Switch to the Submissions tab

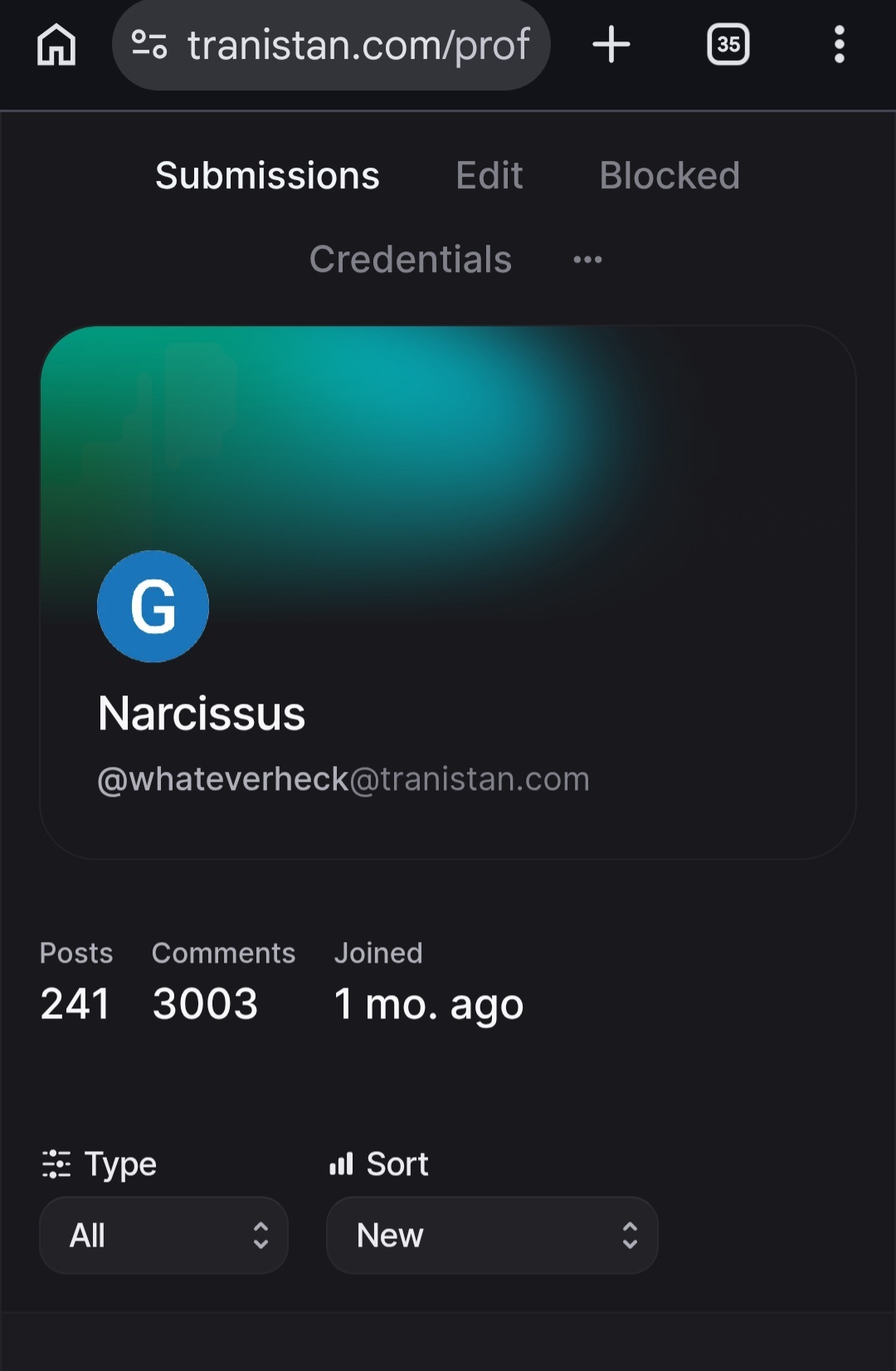[x=267, y=176]
